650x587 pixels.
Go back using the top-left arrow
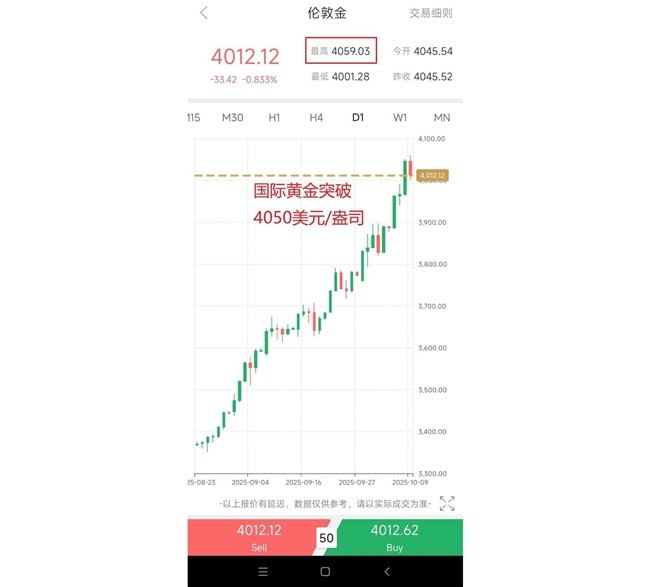point(204,13)
